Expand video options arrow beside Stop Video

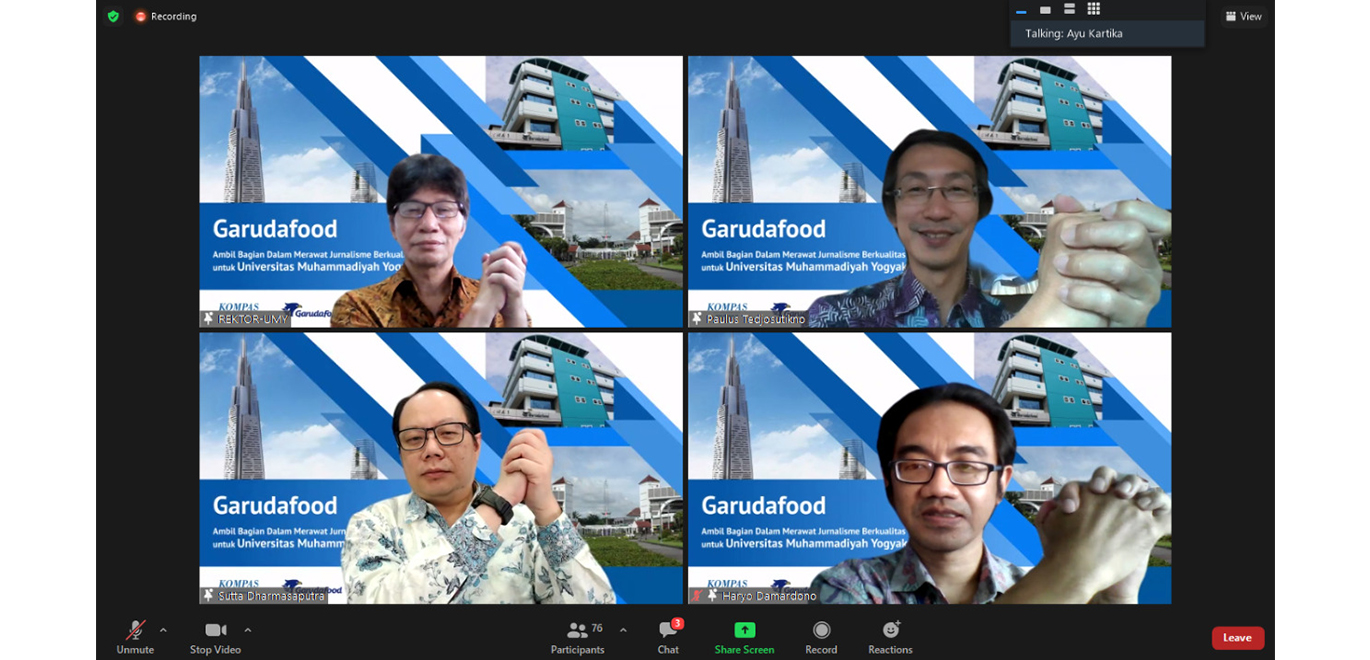[x=248, y=630]
